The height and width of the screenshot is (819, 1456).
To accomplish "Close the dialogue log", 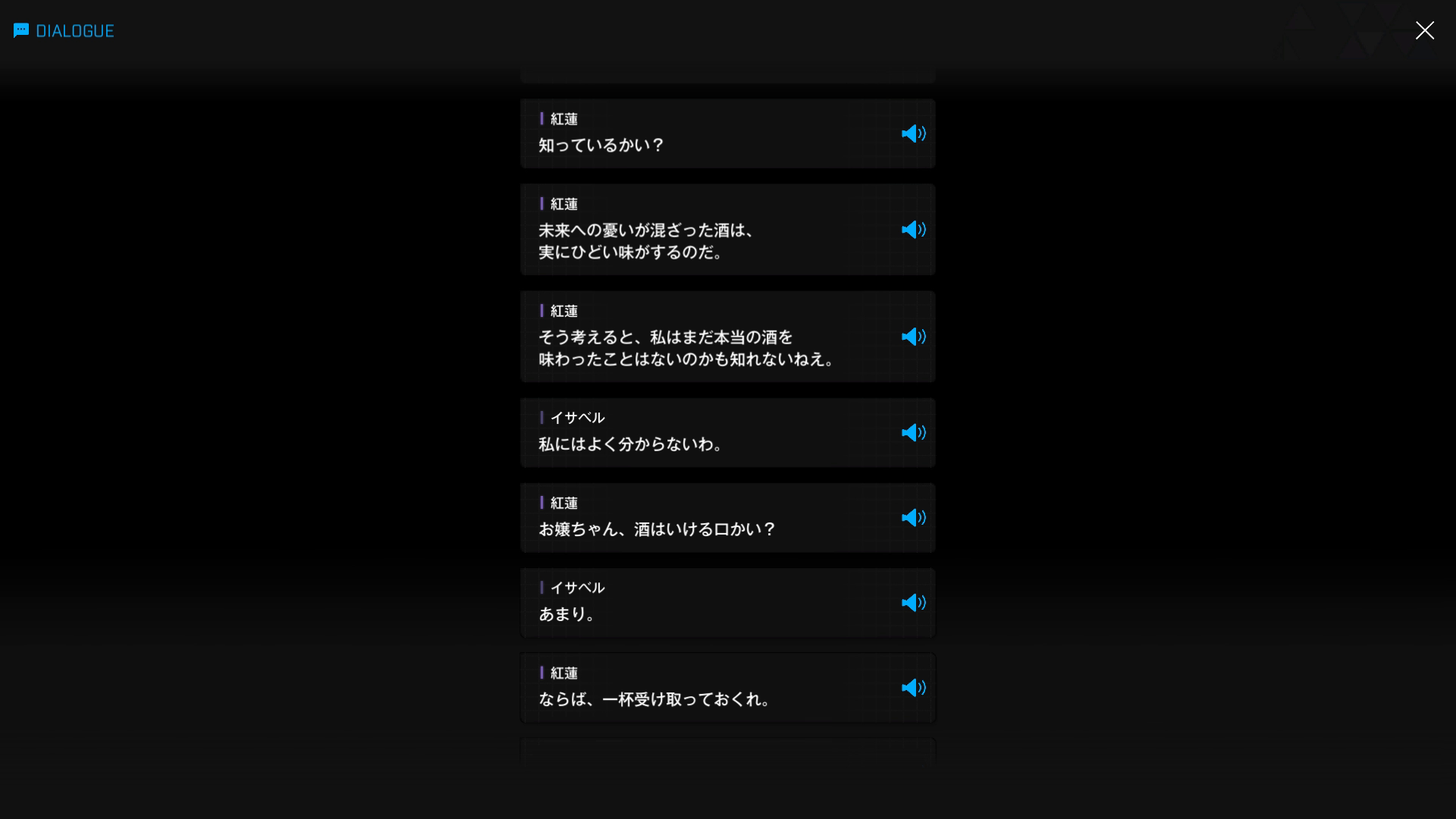I will click(1424, 30).
